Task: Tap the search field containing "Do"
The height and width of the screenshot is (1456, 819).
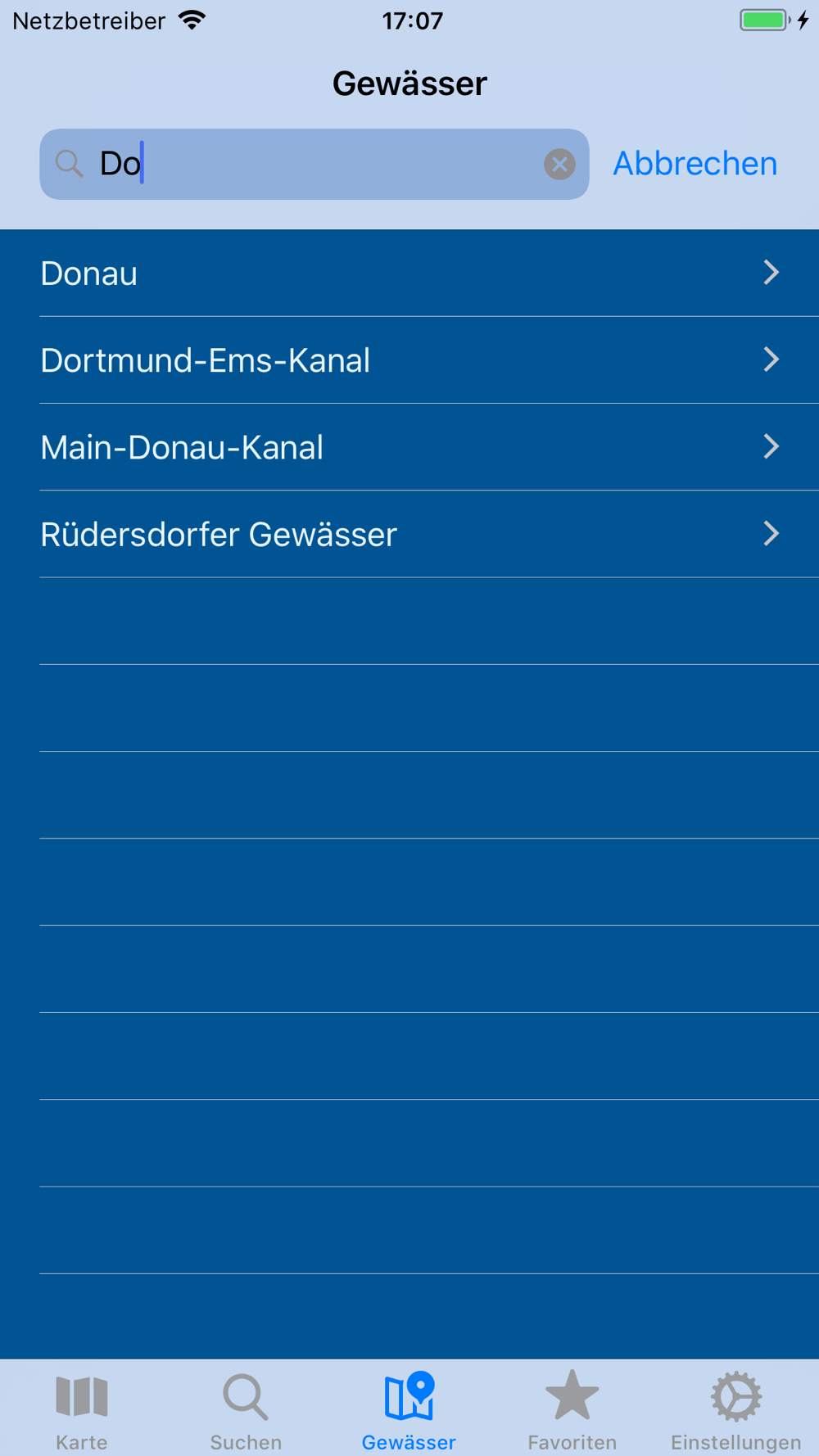Action: point(311,164)
